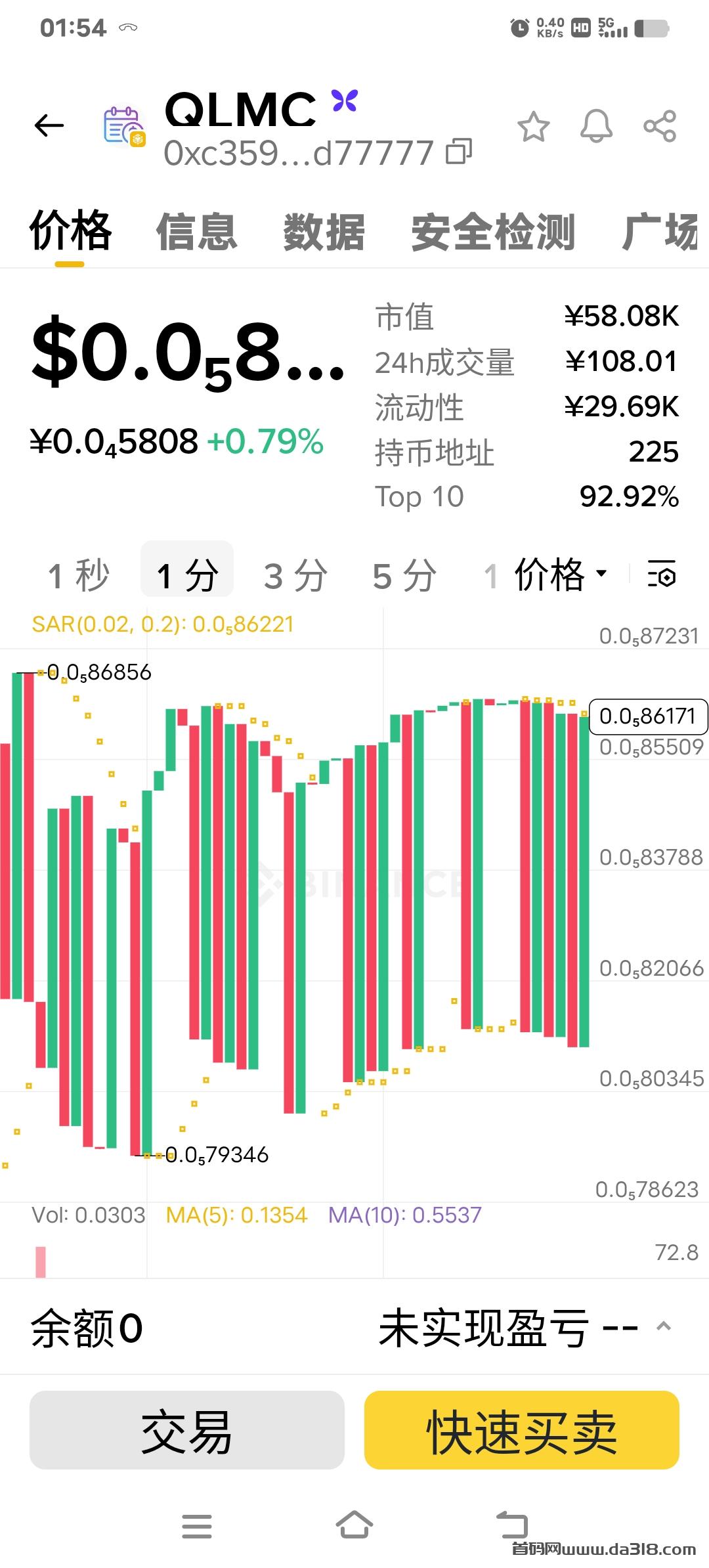Switch to the 信息 tab
709x1568 pixels.
coord(196,232)
